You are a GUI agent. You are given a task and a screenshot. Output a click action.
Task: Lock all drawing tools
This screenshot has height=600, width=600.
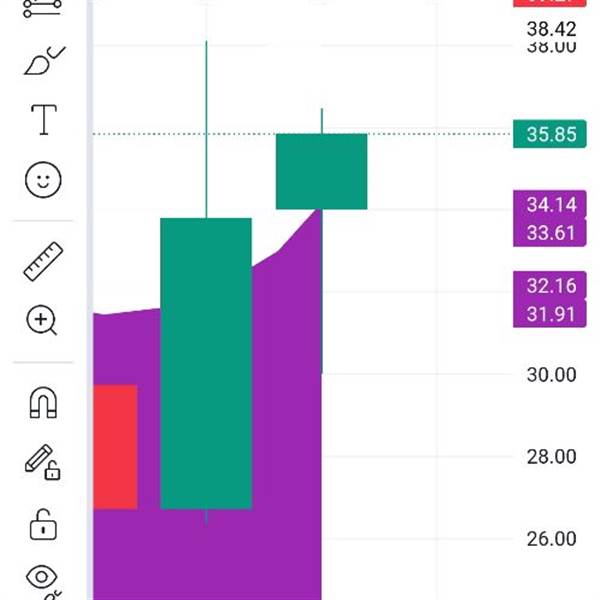click(x=42, y=522)
